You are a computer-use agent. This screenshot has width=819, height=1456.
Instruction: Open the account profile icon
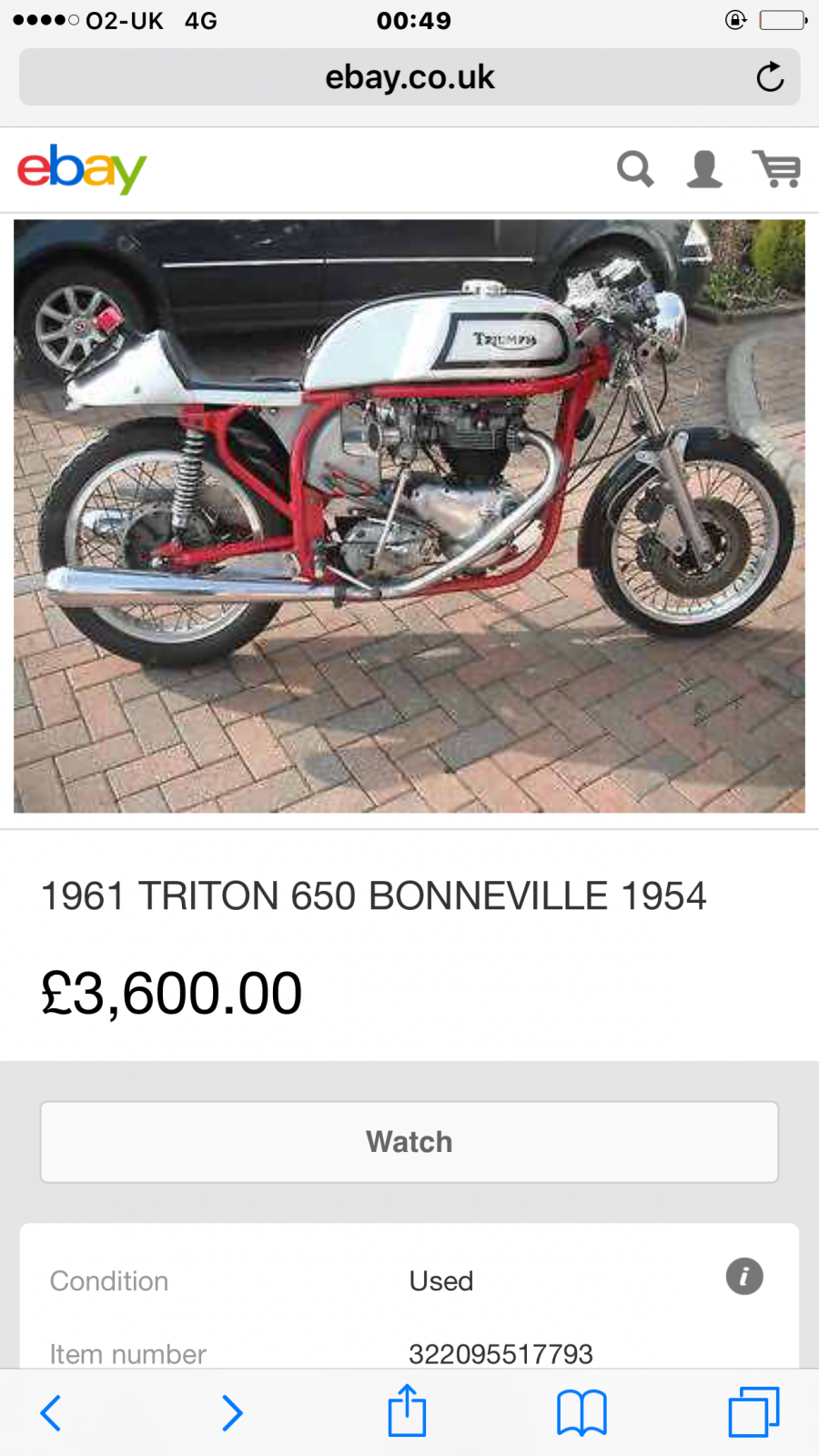704,169
